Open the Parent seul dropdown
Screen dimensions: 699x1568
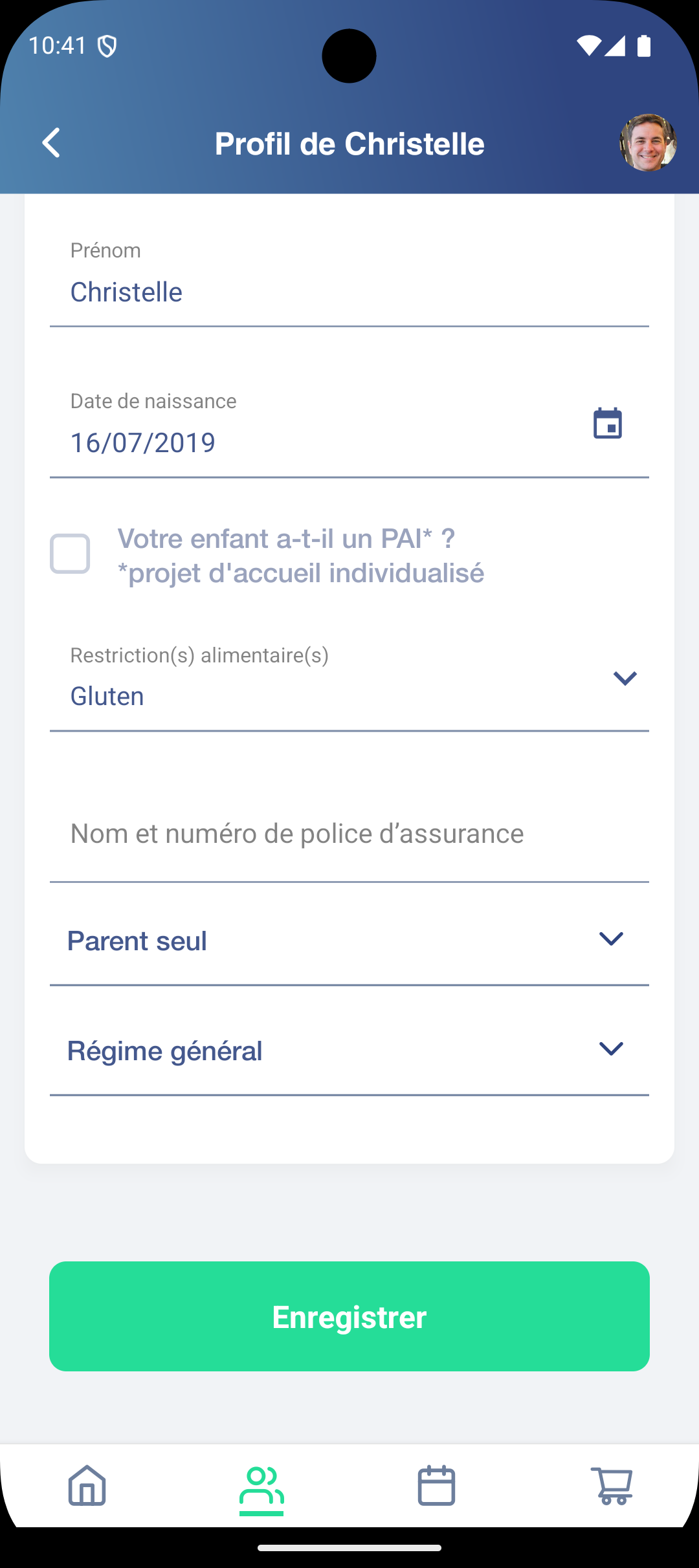coord(349,941)
